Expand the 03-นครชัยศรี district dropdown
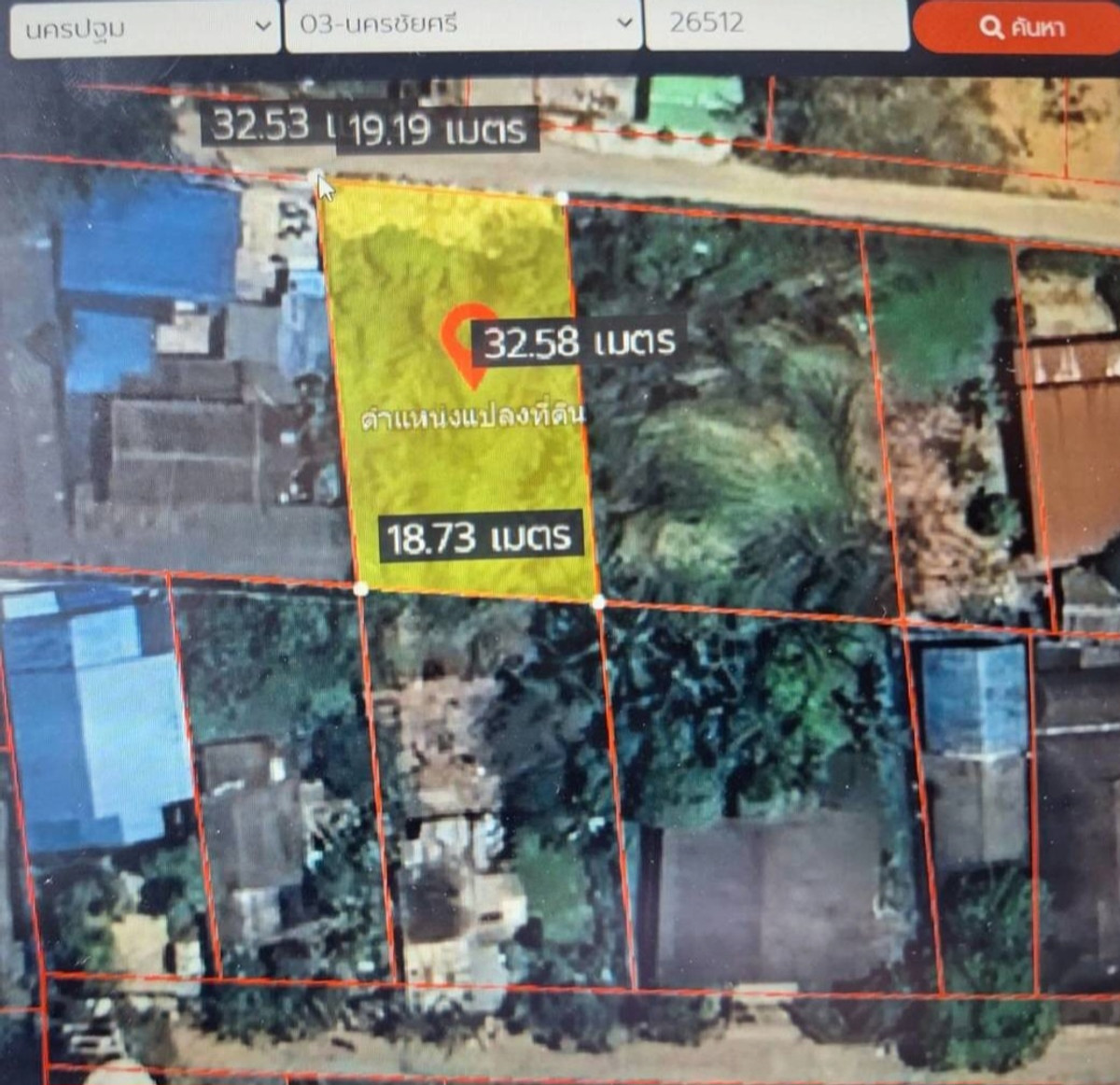Screen dimensions: 1120x1085 (x=463, y=25)
